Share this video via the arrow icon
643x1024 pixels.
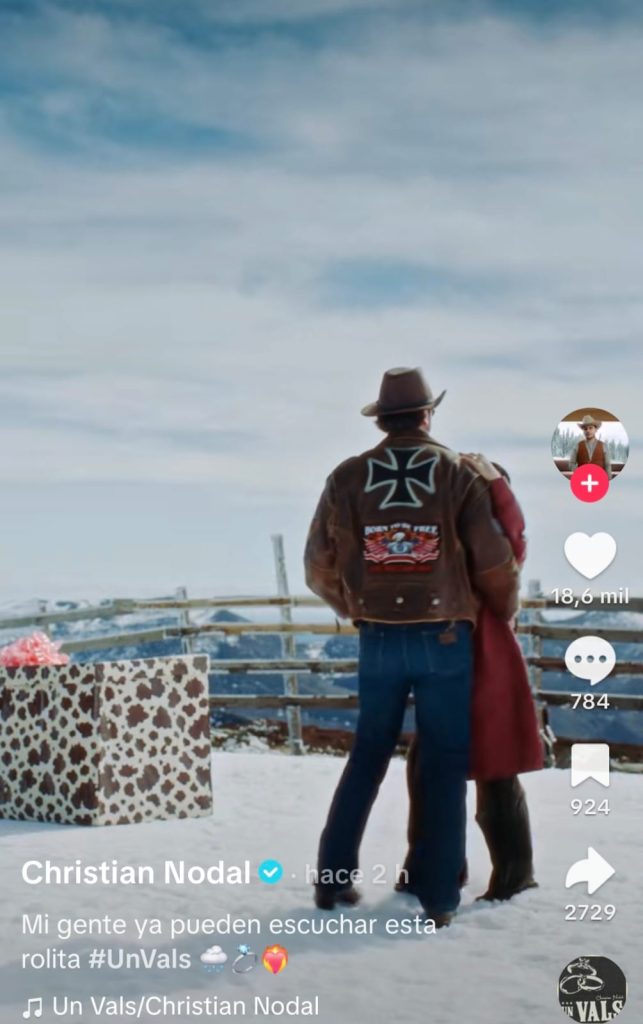click(x=590, y=871)
